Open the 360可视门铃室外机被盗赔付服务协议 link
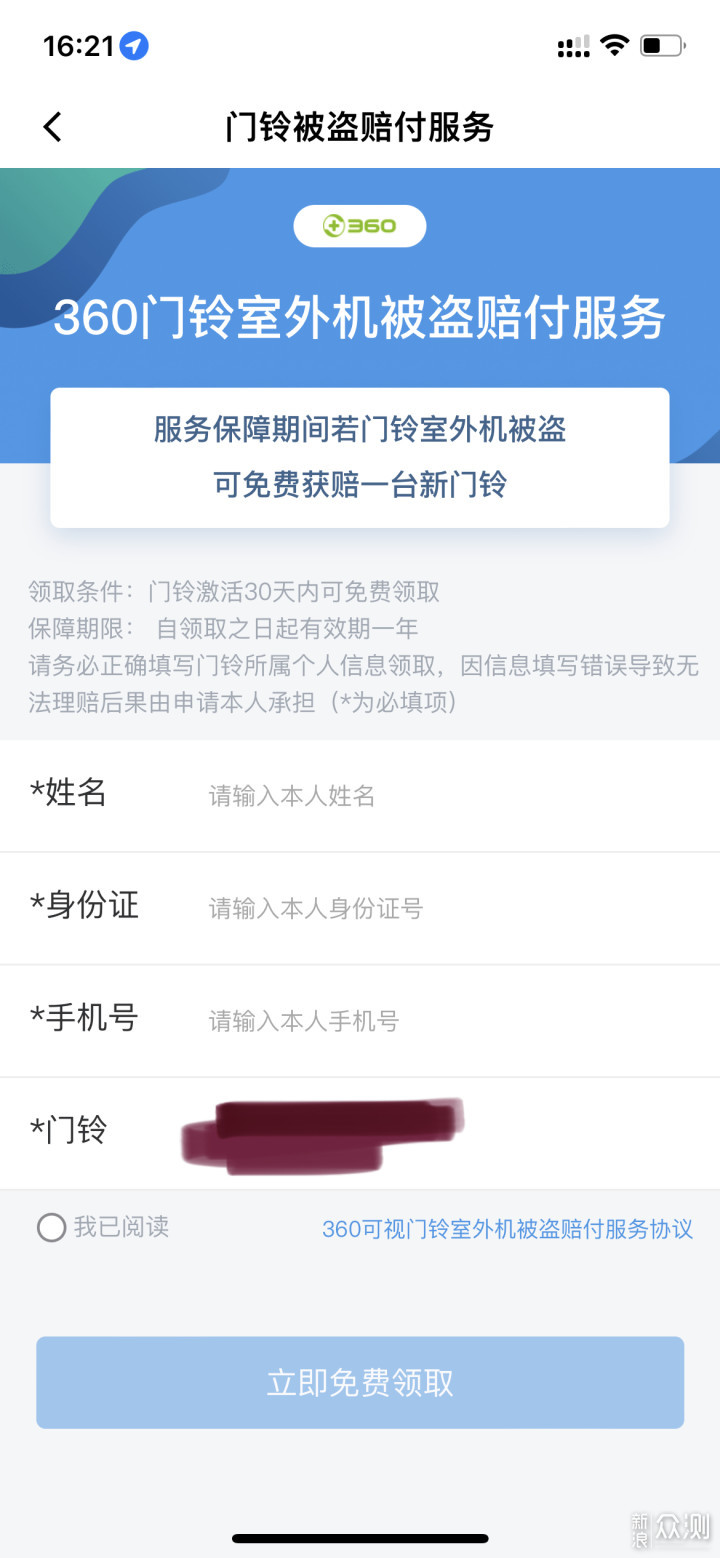This screenshot has width=720, height=1558. point(507,1229)
